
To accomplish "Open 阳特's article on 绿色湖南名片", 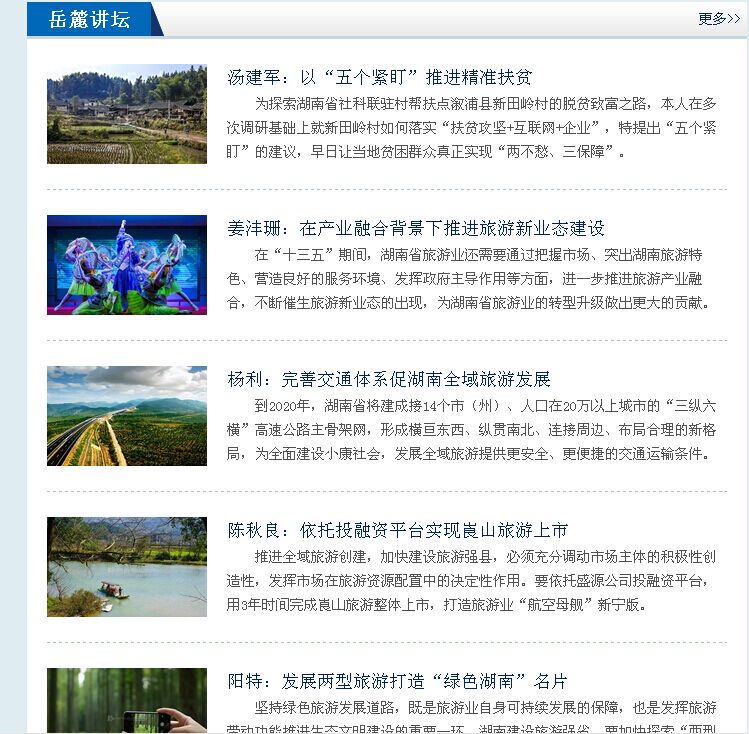I will click(x=397, y=682).
